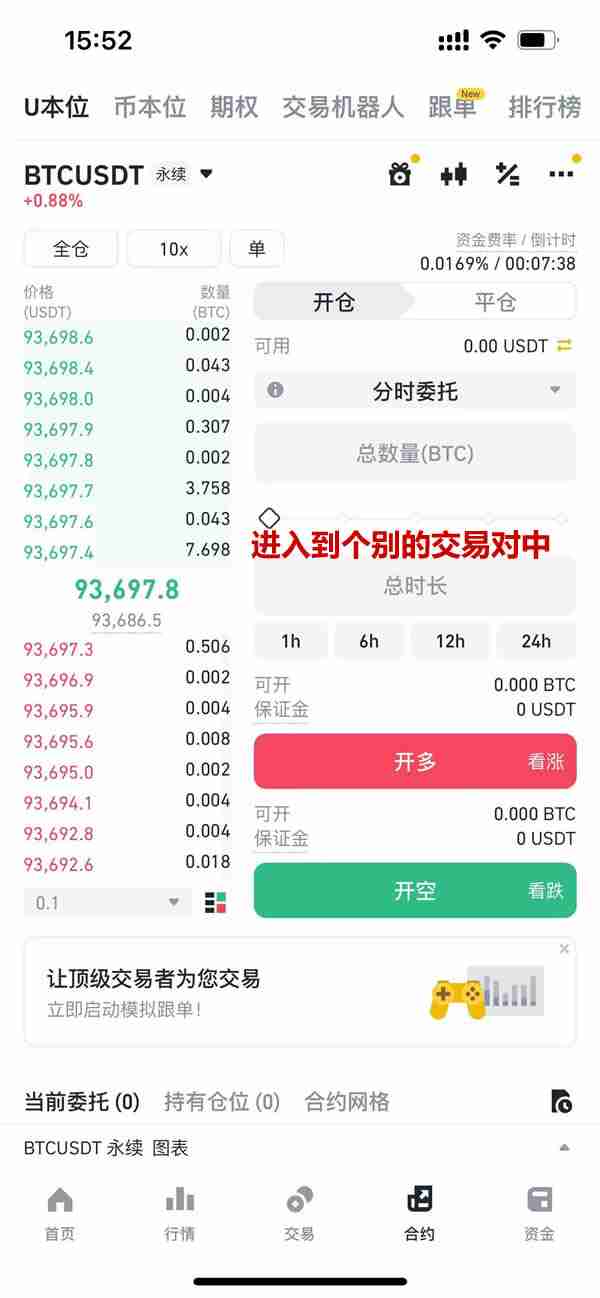Open the 跟单 tab

pos(453,107)
